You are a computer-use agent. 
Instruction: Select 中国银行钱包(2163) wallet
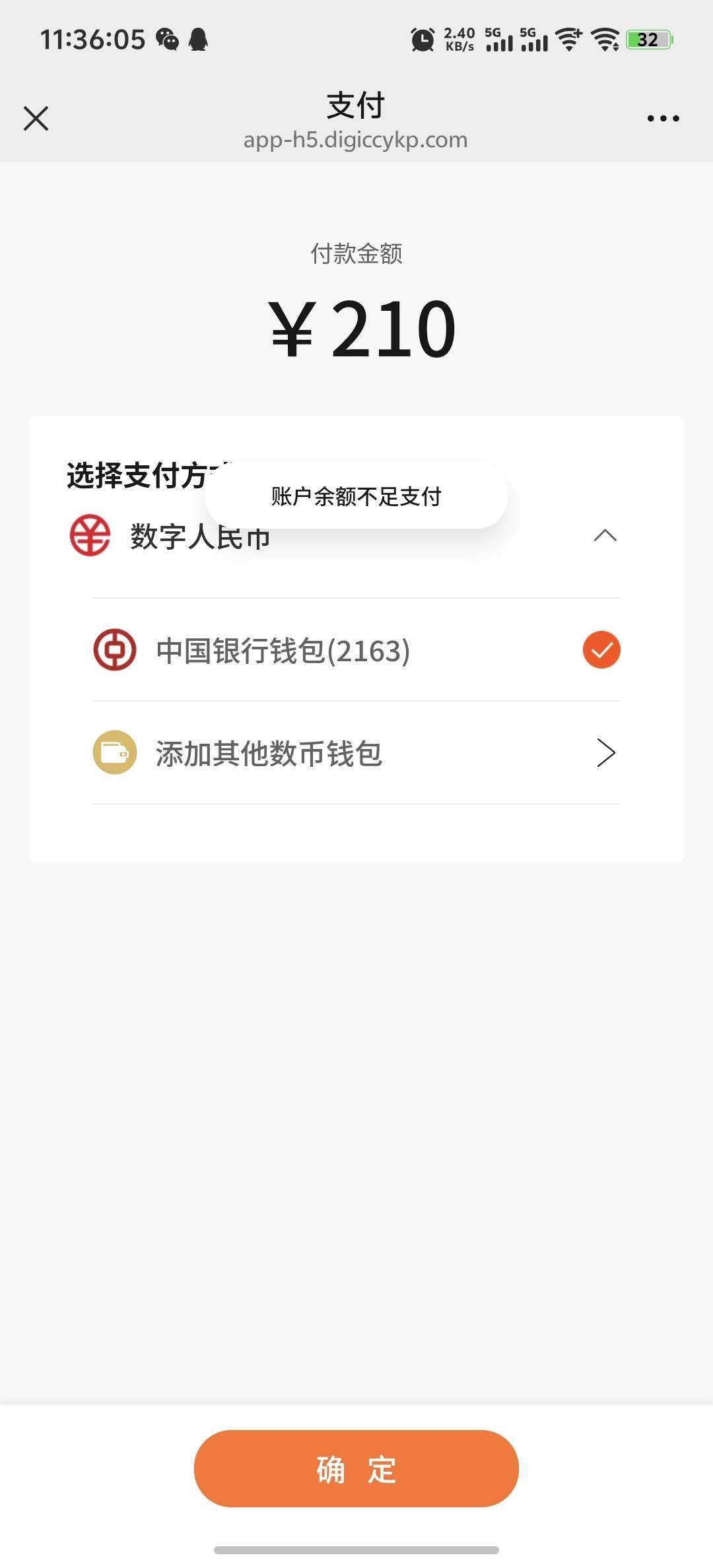coord(356,650)
